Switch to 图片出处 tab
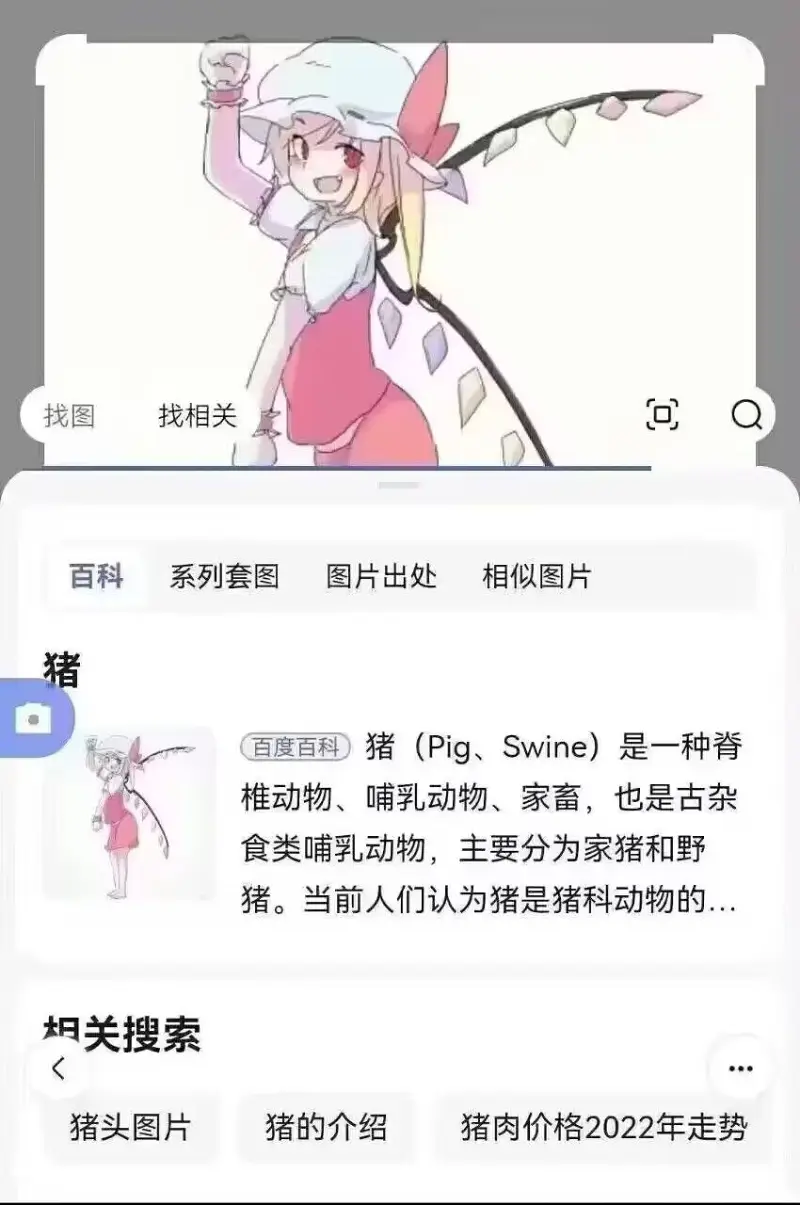The height and width of the screenshot is (1205, 800). click(x=382, y=576)
